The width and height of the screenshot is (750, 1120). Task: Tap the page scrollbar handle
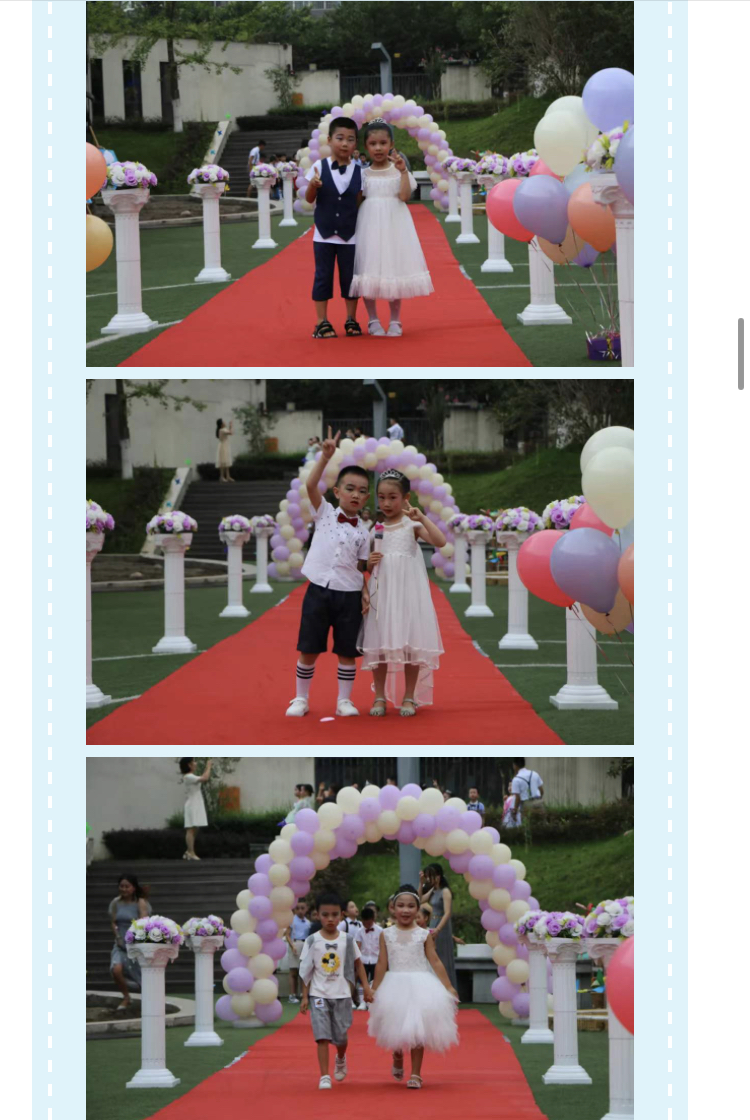[741, 354]
